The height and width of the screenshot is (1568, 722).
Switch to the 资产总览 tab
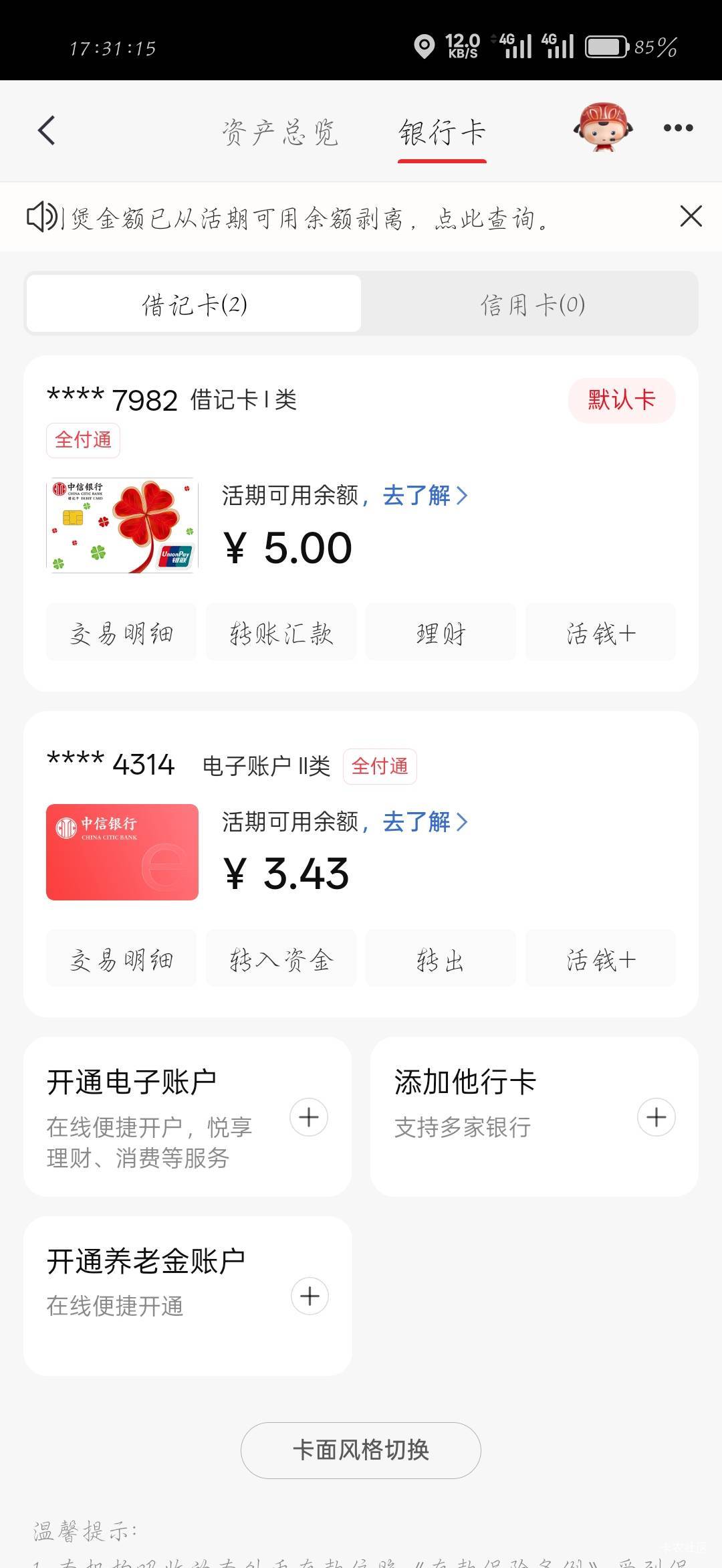pos(280,132)
